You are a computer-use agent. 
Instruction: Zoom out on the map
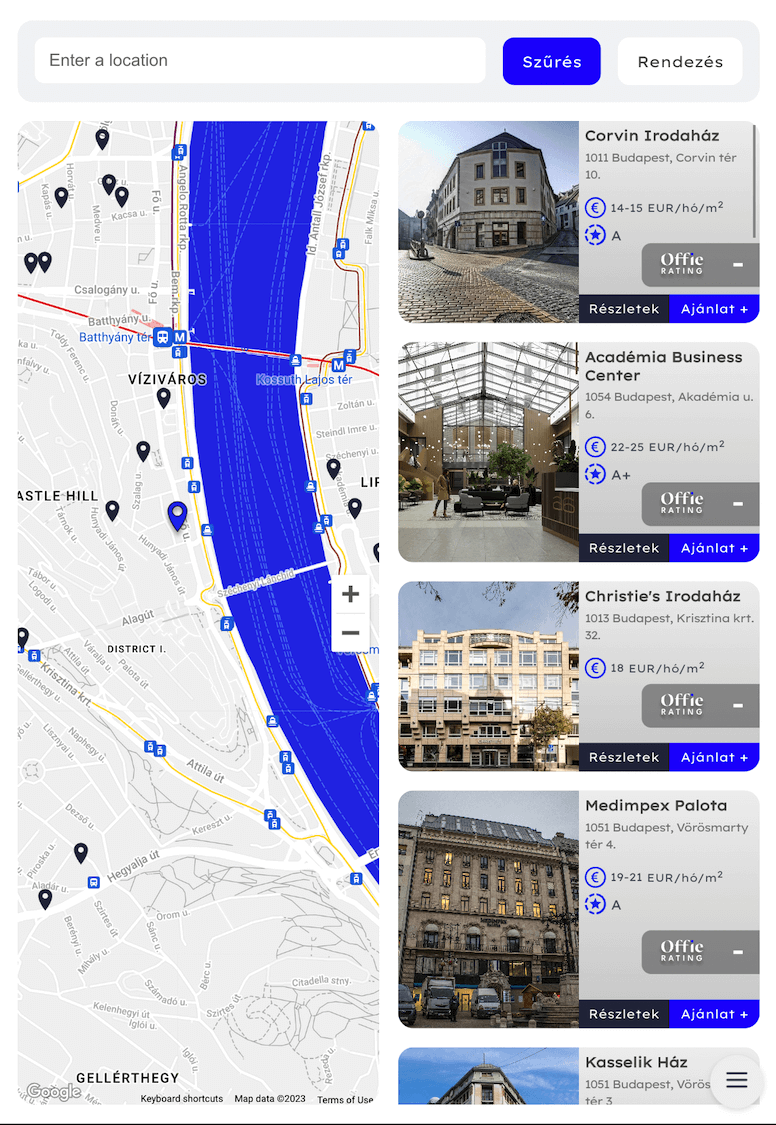click(350, 633)
